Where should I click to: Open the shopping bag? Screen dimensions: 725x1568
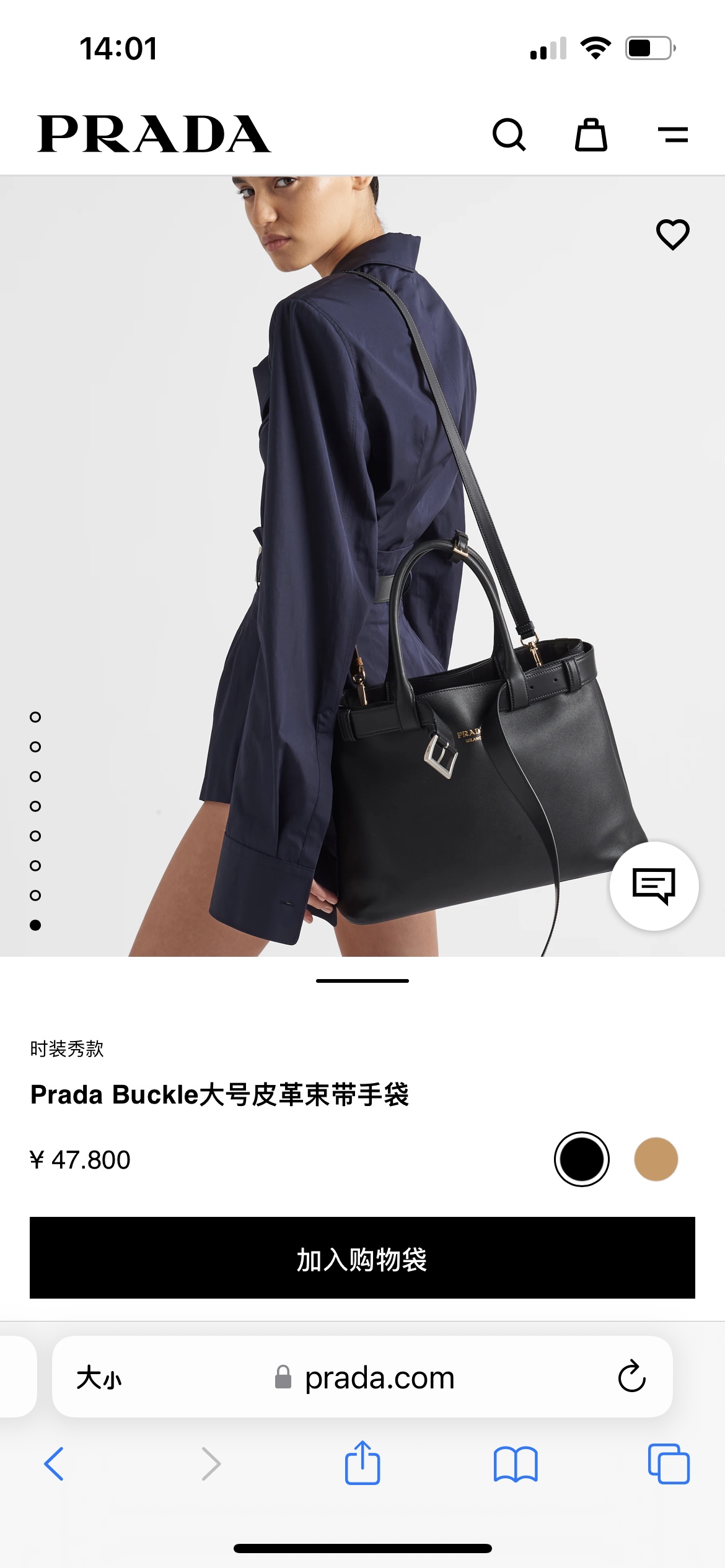click(591, 134)
